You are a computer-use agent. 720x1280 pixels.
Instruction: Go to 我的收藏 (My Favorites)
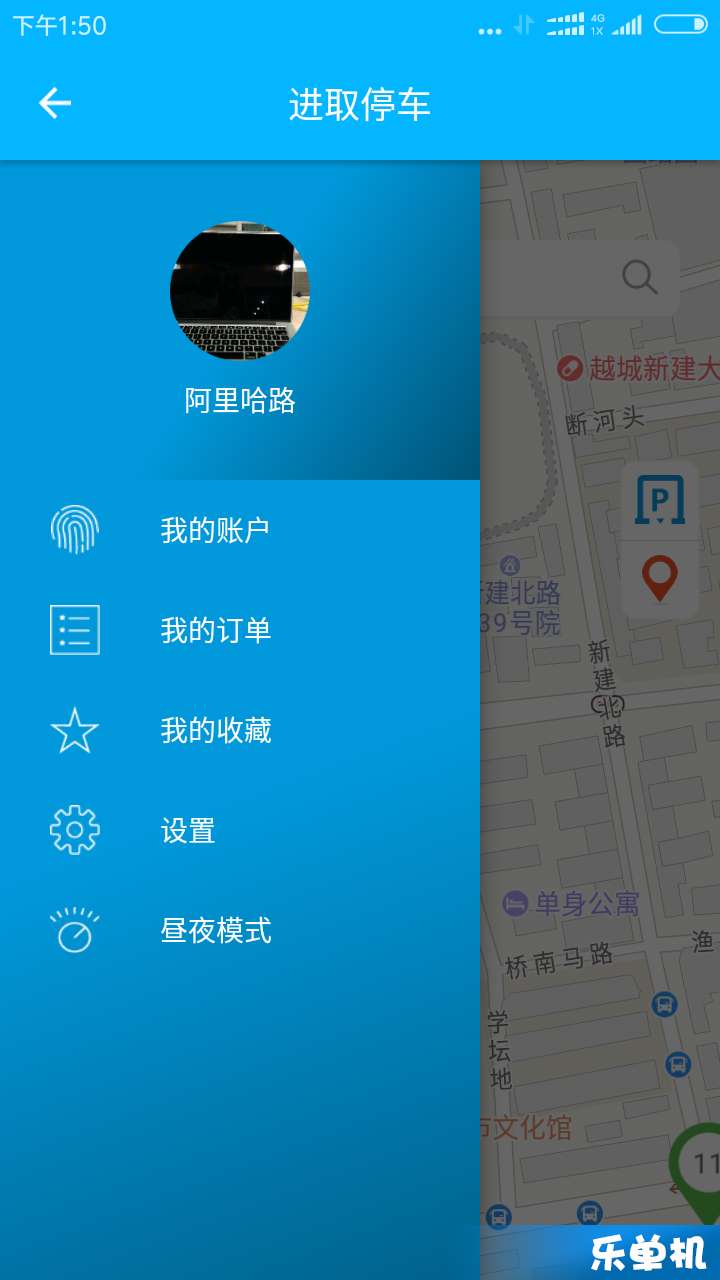click(215, 730)
